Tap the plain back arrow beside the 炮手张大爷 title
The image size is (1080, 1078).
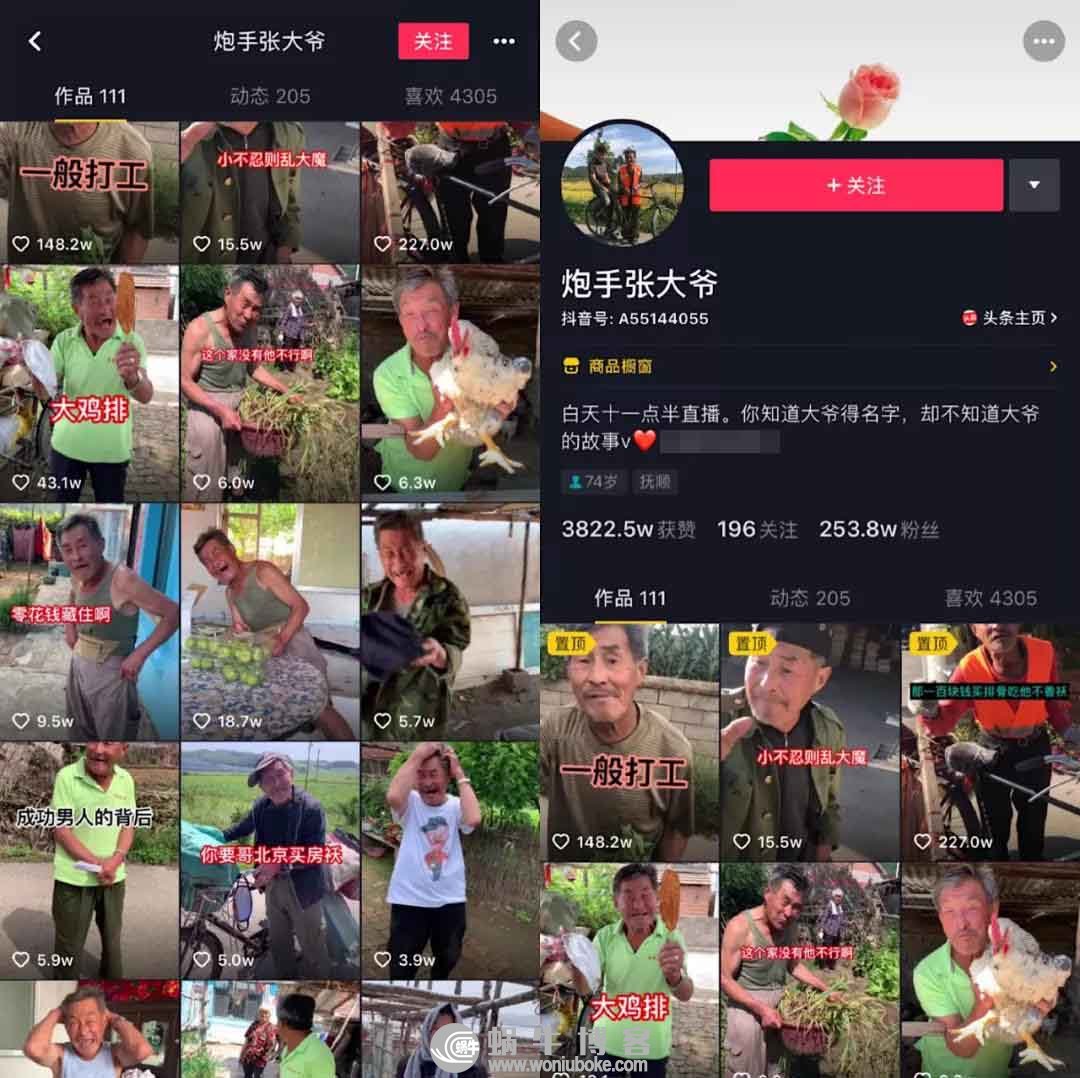35,41
